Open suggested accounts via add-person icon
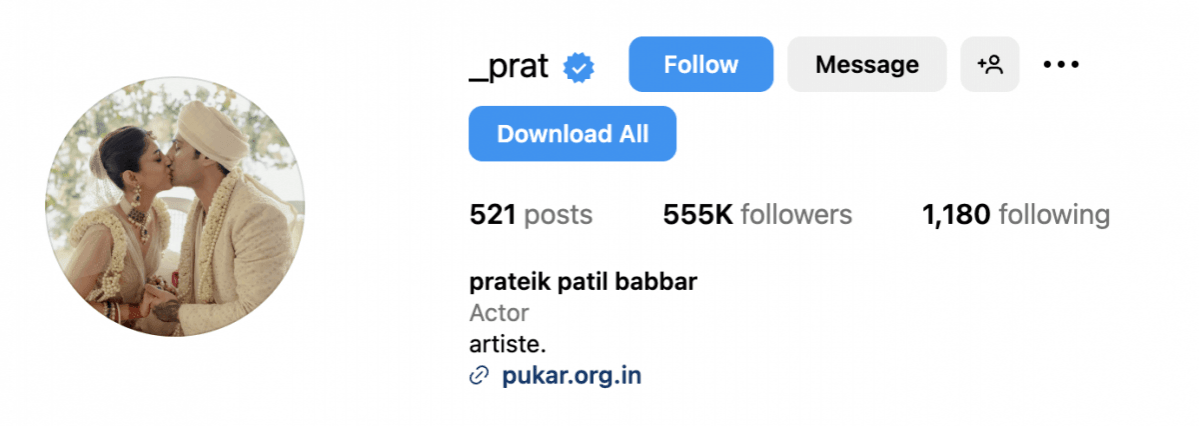Image resolution: width=1199 pixels, height=426 pixels. coord(990,65)
